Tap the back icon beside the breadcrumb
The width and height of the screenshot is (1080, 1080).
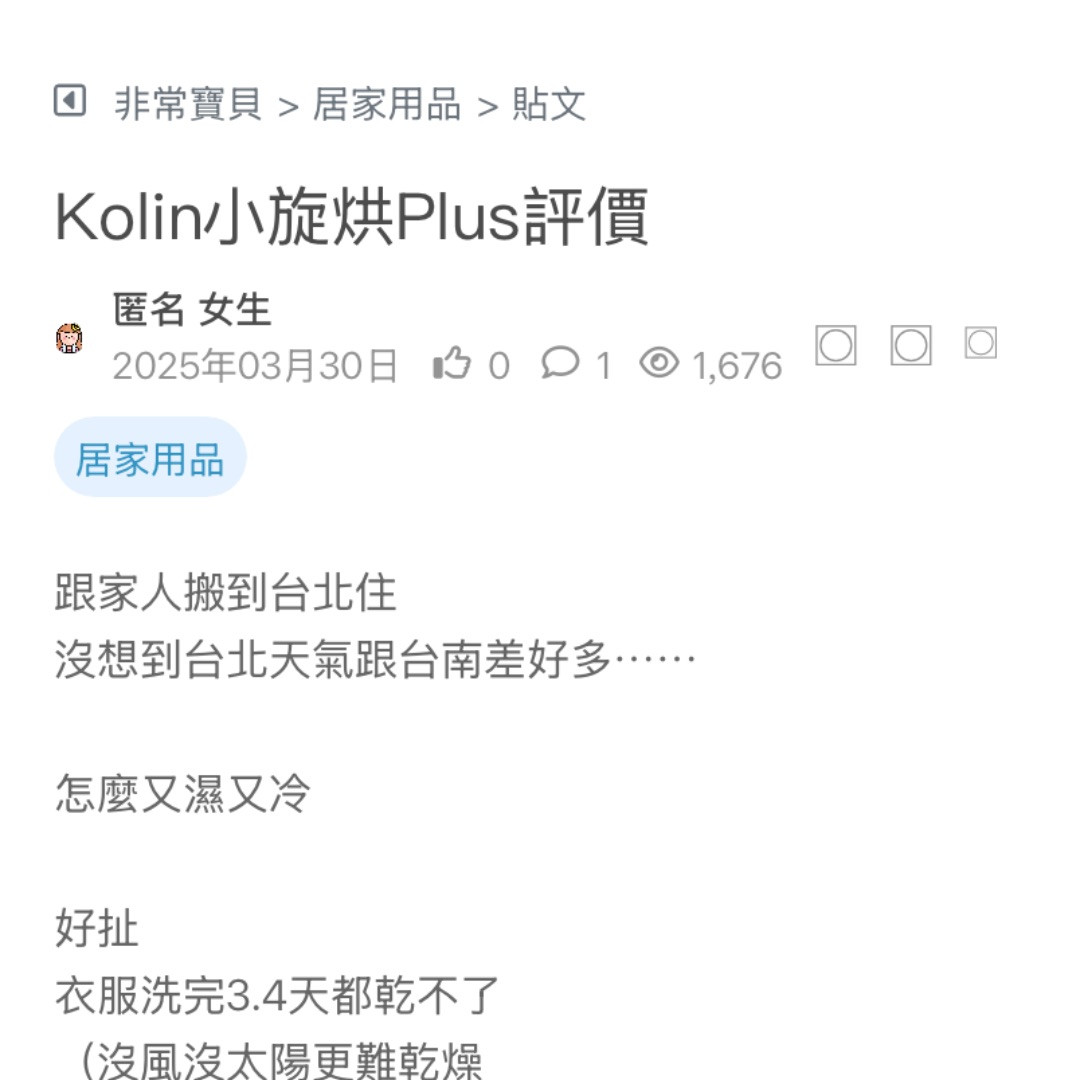[x=69, y=101]
